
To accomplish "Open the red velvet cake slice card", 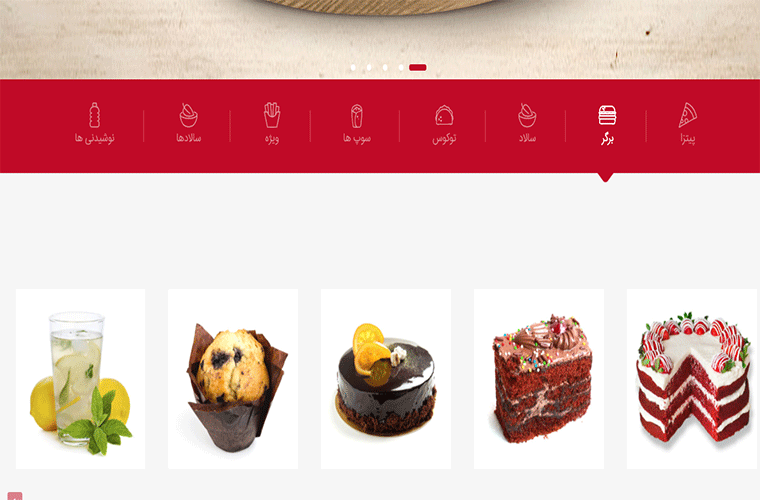I will pyautogui.click(x=538, y=379).
